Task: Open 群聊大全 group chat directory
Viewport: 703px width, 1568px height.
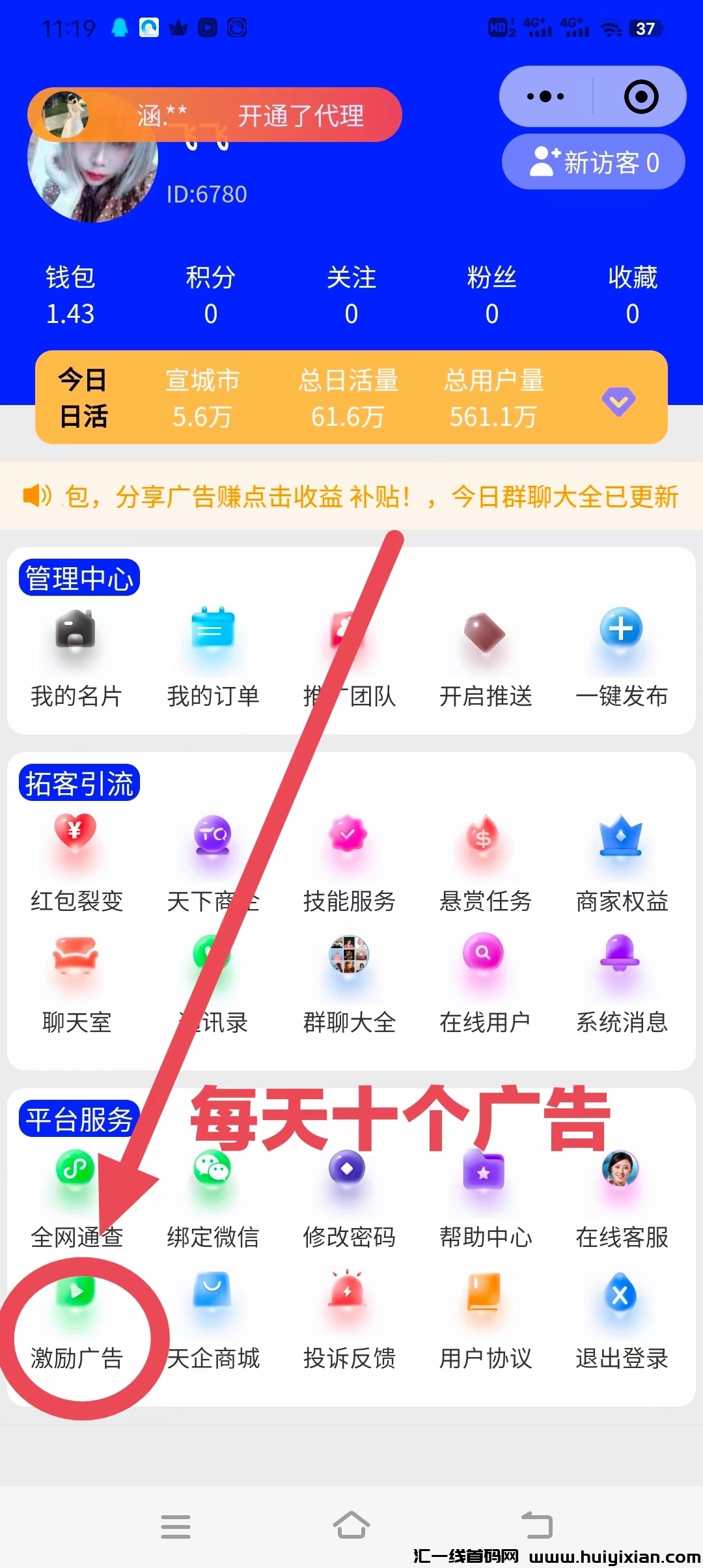Action: (349, 983)
